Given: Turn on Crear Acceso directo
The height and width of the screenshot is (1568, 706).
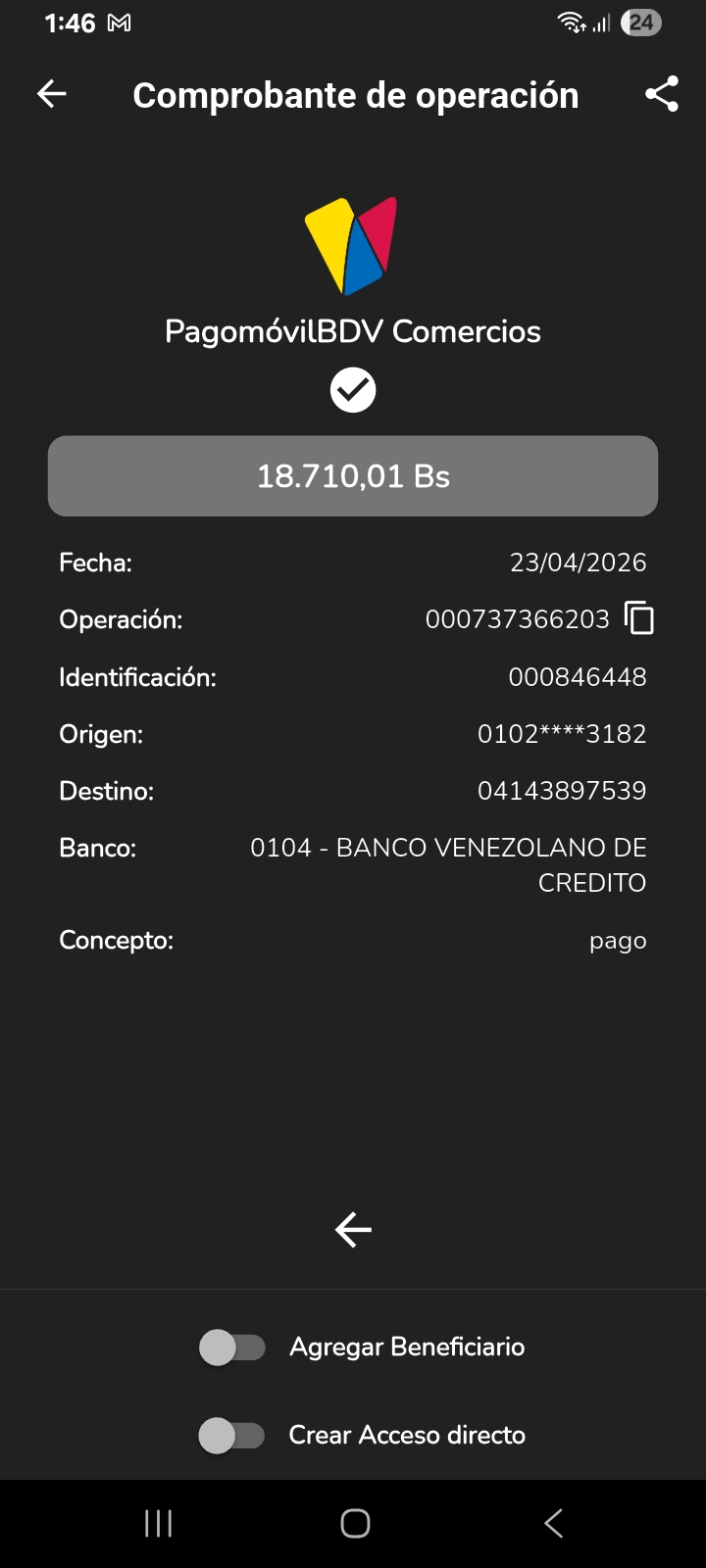Looking at the screenshot, I should coord(232,1436).
